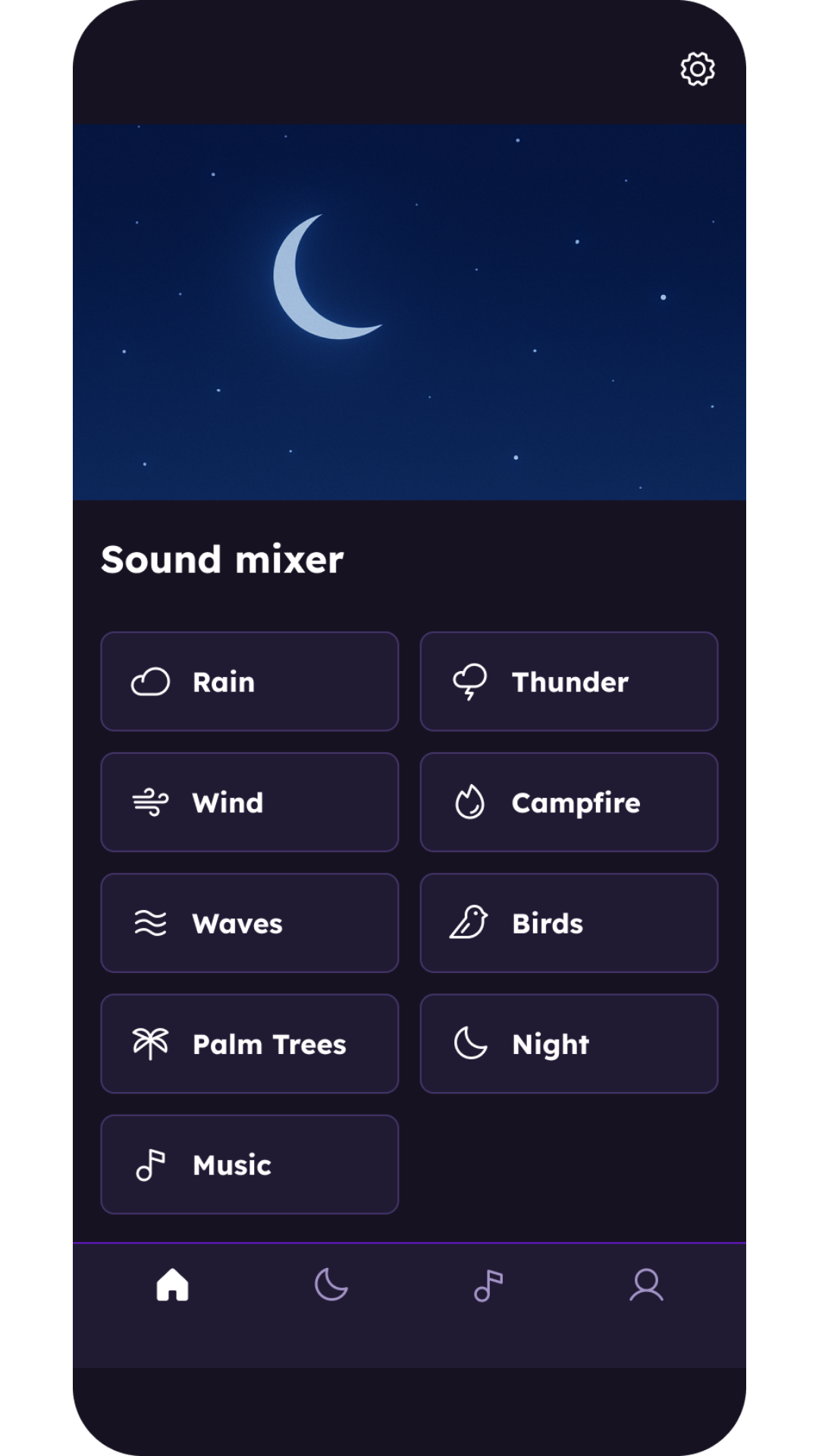Tap the Music sound button
This screenshot has height=1456, width=819.
[x=249, y=1163]
